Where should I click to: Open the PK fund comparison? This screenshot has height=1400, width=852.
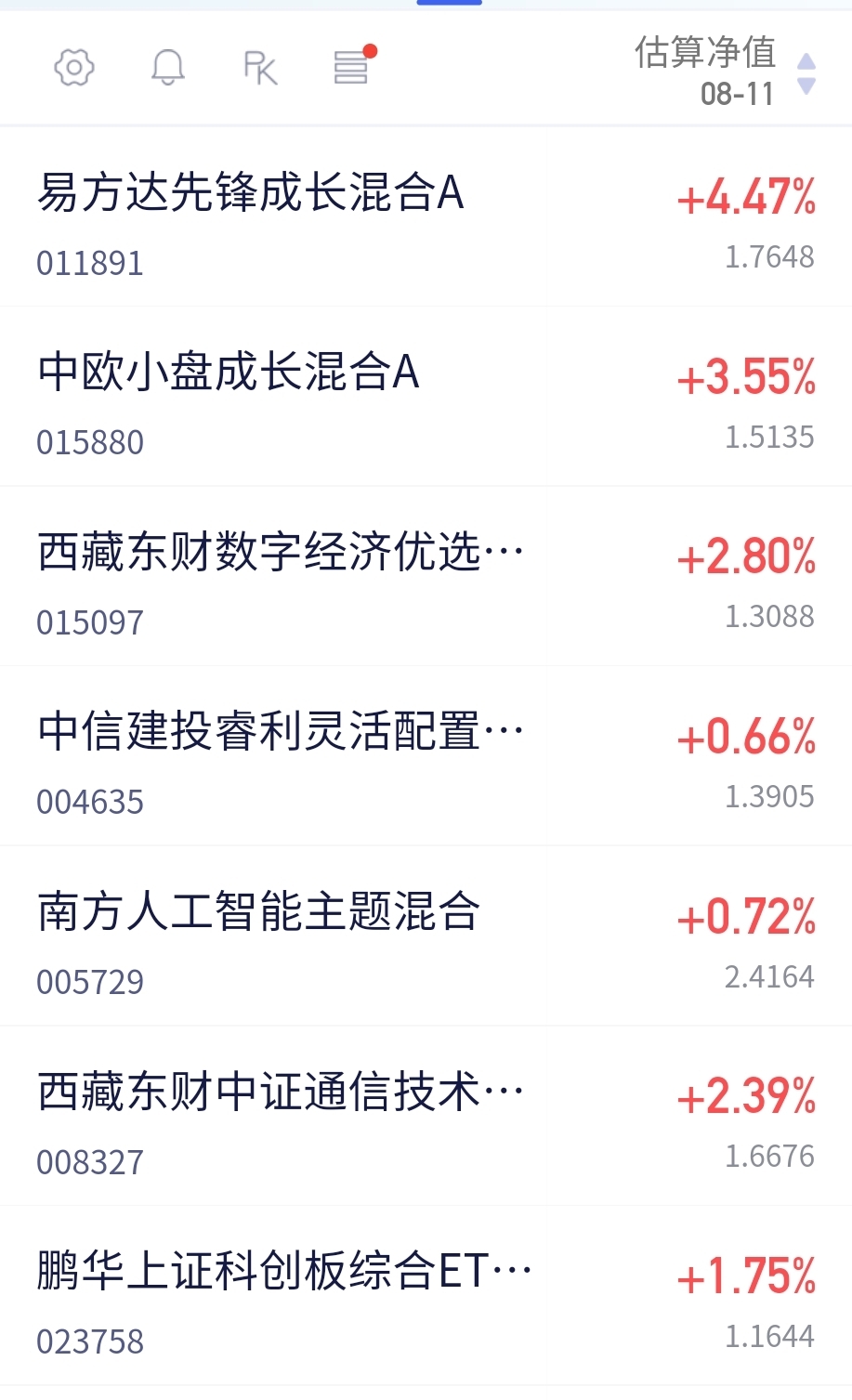coord(260,68)
